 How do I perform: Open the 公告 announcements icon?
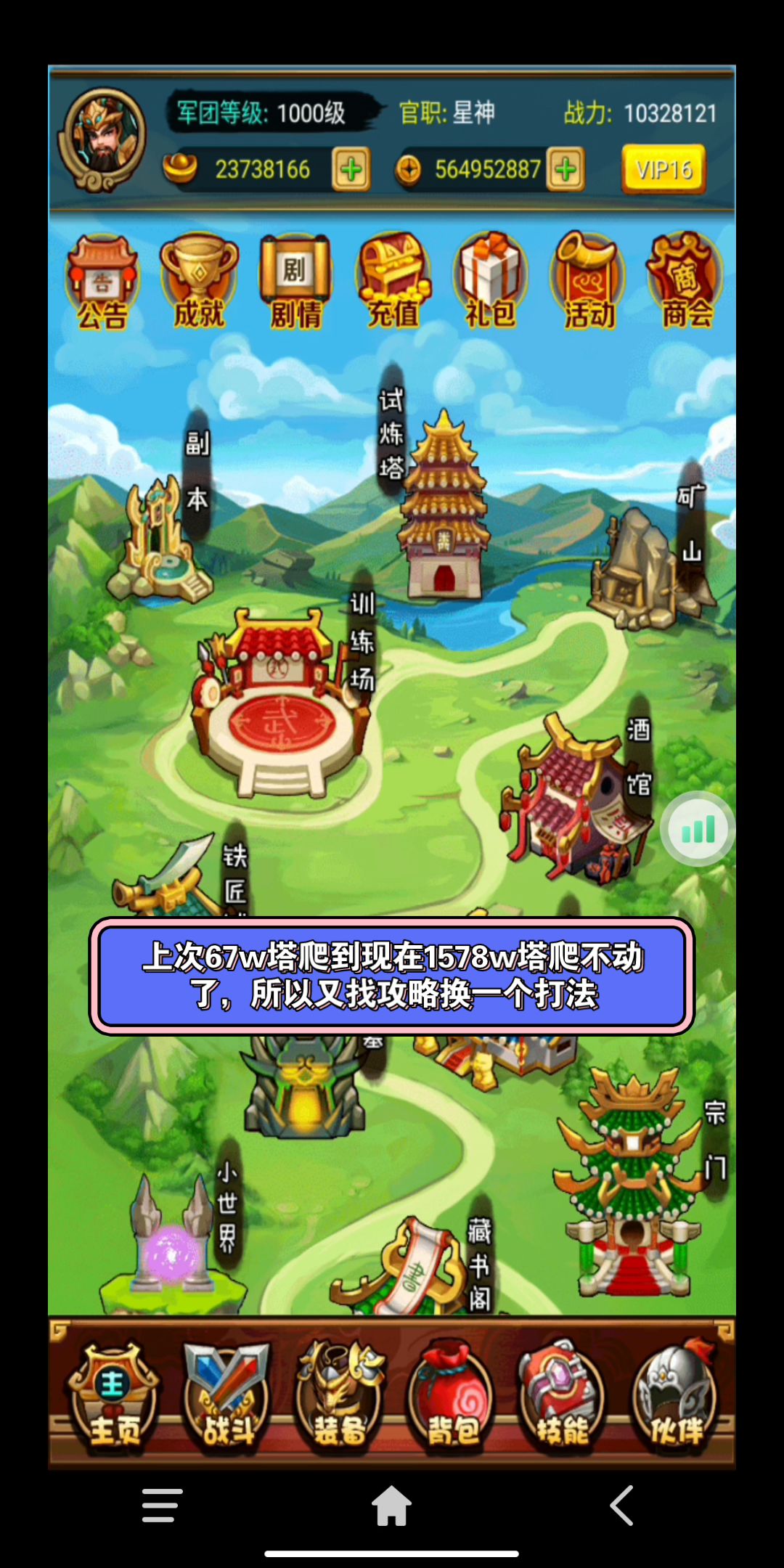coord(102,283)
